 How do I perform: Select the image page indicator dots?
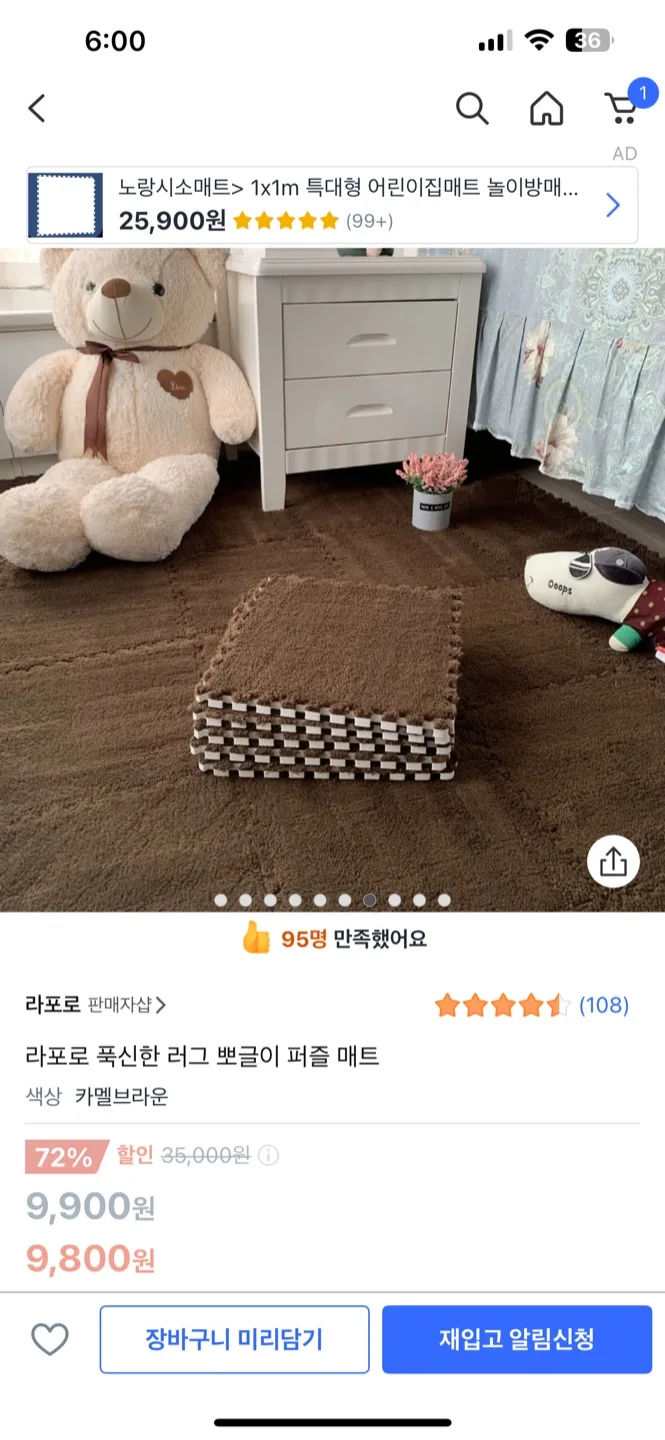[x=332, y=900]
